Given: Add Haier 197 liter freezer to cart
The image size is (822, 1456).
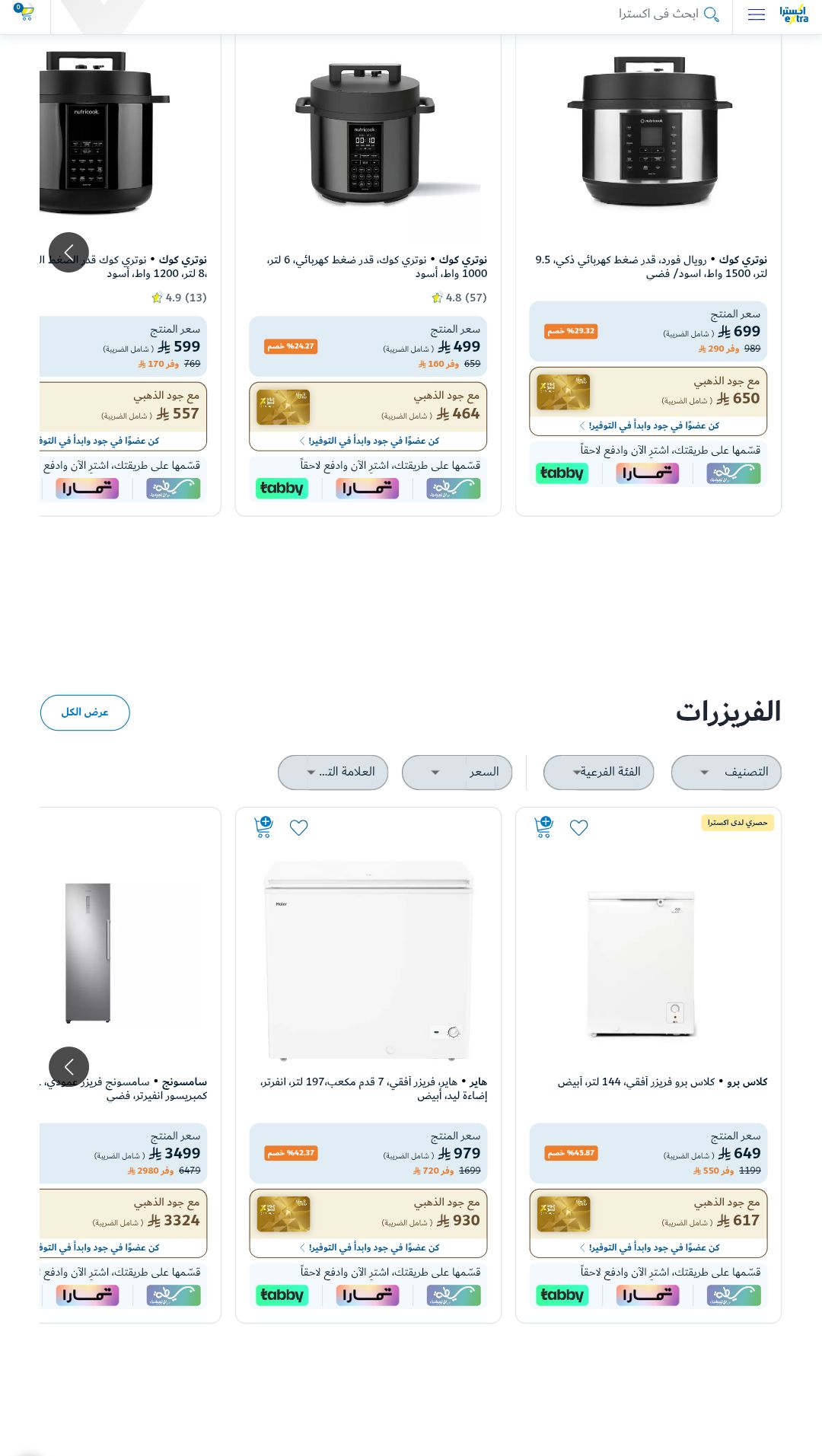Looking at the screenshot, I should [263, 827].
